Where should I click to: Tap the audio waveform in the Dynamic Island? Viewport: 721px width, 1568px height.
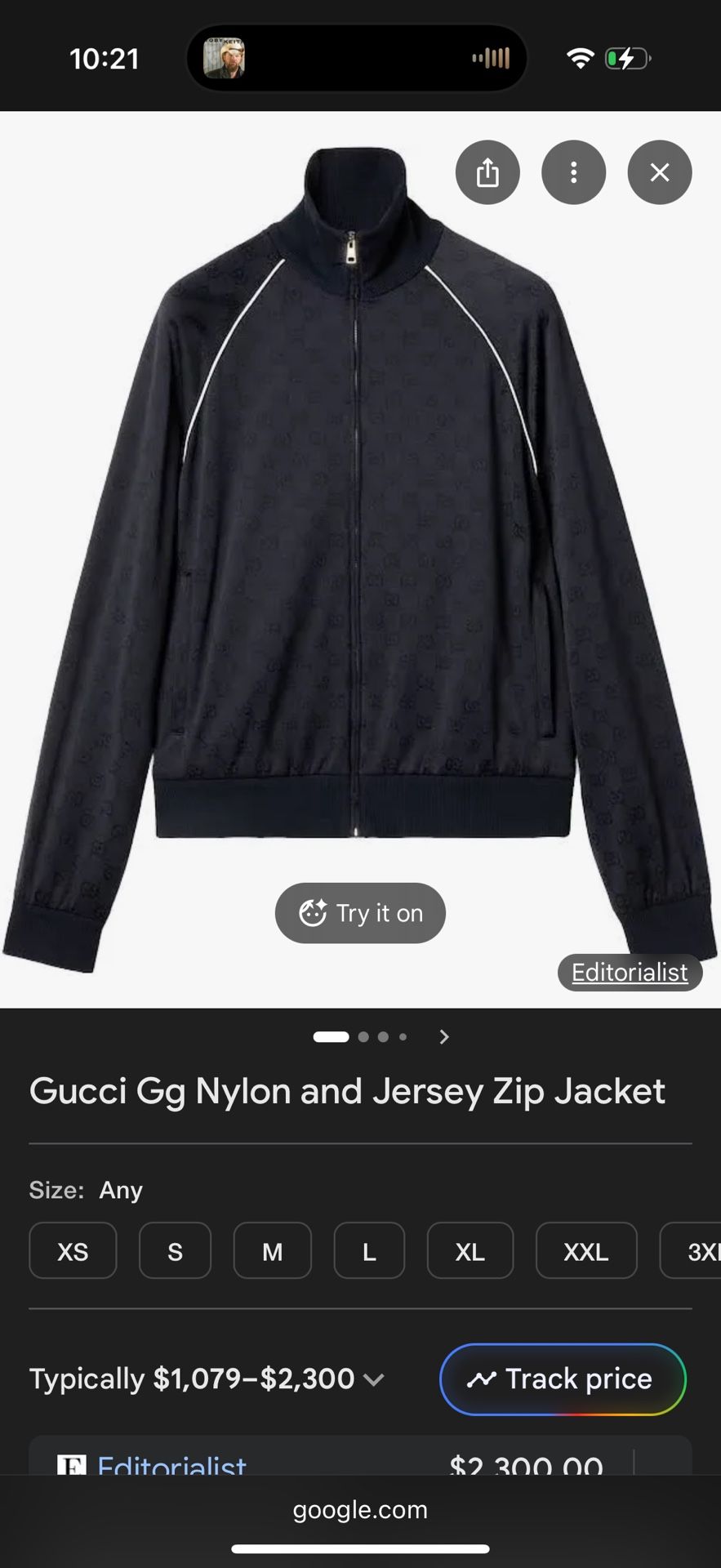[489, 57]
